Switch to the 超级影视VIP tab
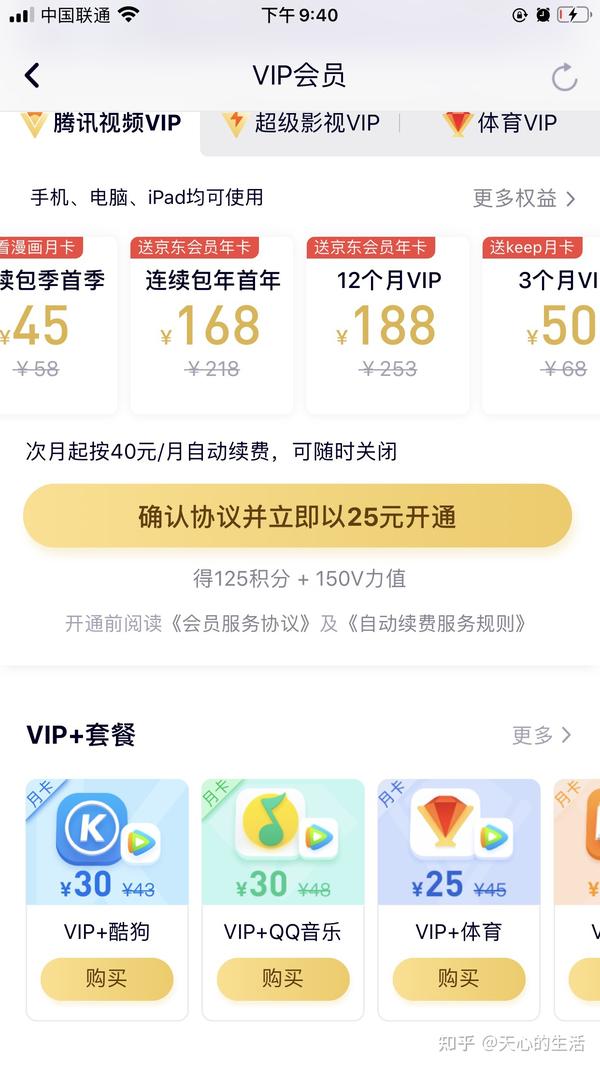Image resolution: width=600 pixels, height=1067 pixels. click(301, 124)
